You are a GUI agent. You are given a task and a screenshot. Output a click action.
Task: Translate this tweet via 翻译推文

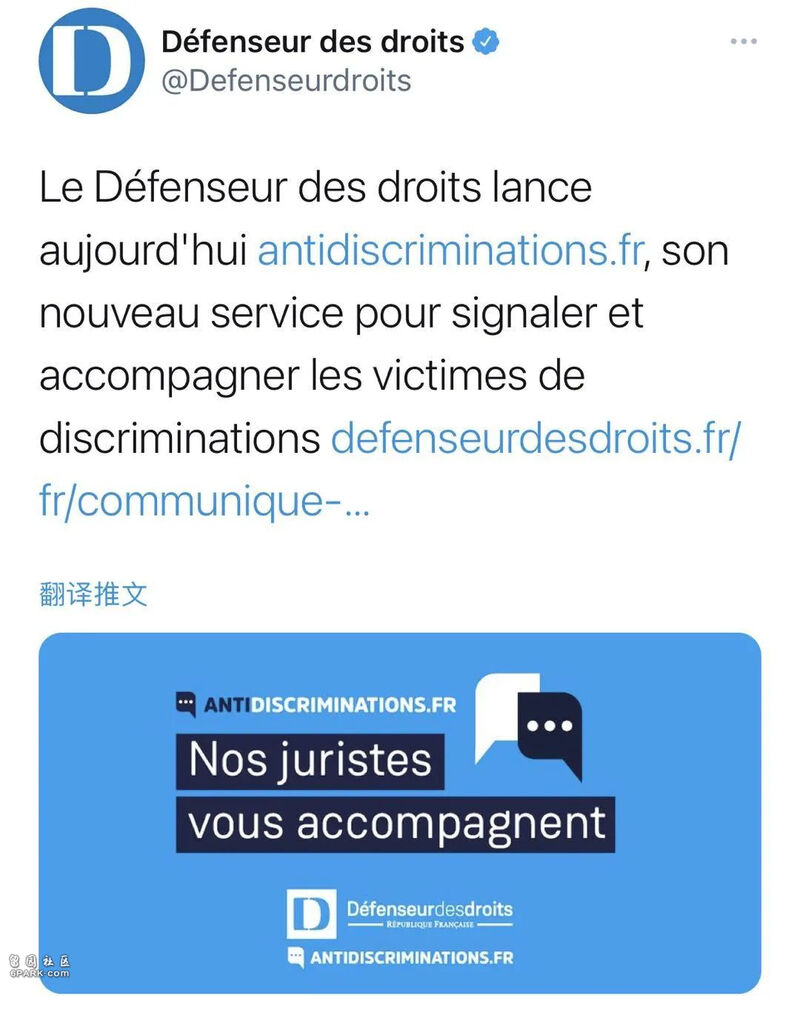[93, 594]
